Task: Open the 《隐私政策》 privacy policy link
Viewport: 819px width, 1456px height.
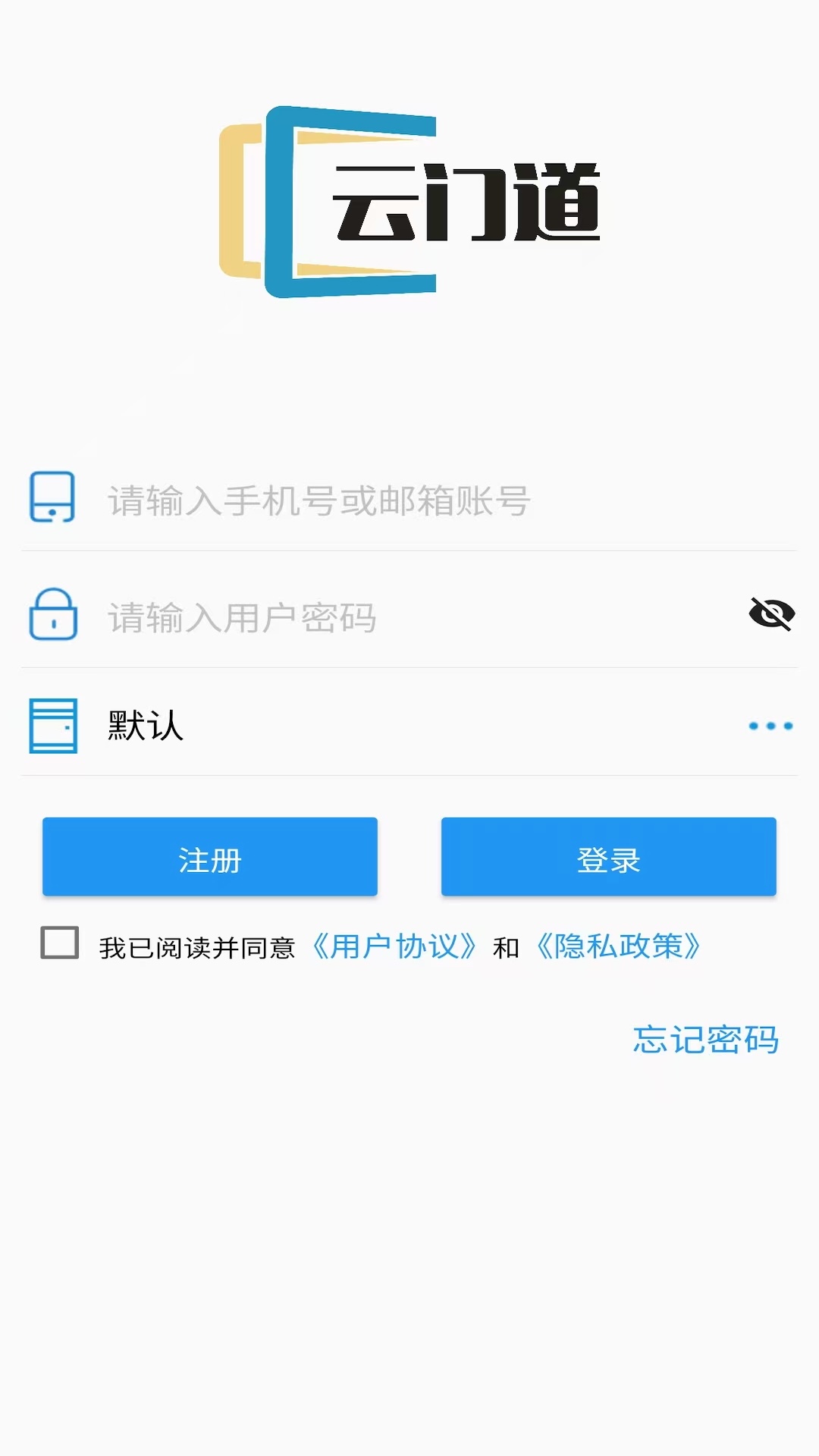Action: [618, 946]
